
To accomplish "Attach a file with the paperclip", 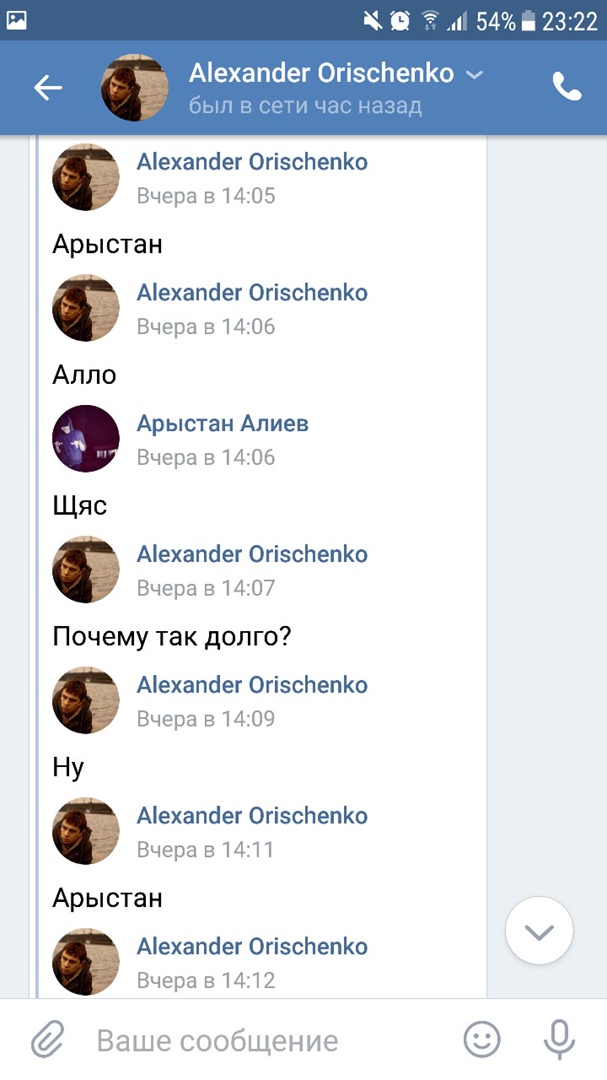I will pos(46,1040).
